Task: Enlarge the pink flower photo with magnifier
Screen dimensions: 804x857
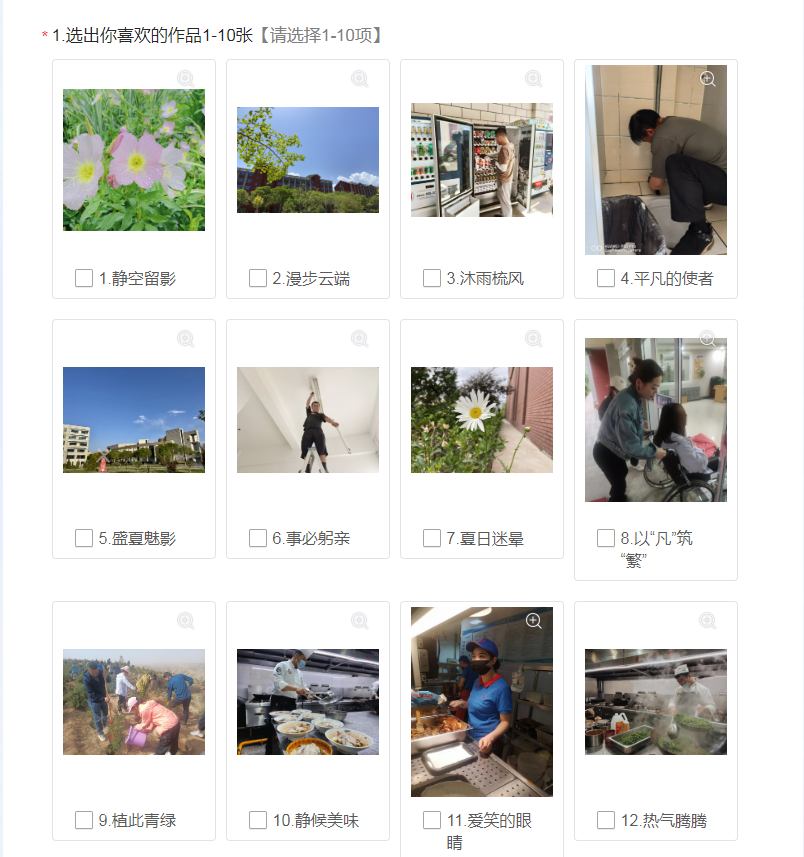Action: tap(186, 78)
